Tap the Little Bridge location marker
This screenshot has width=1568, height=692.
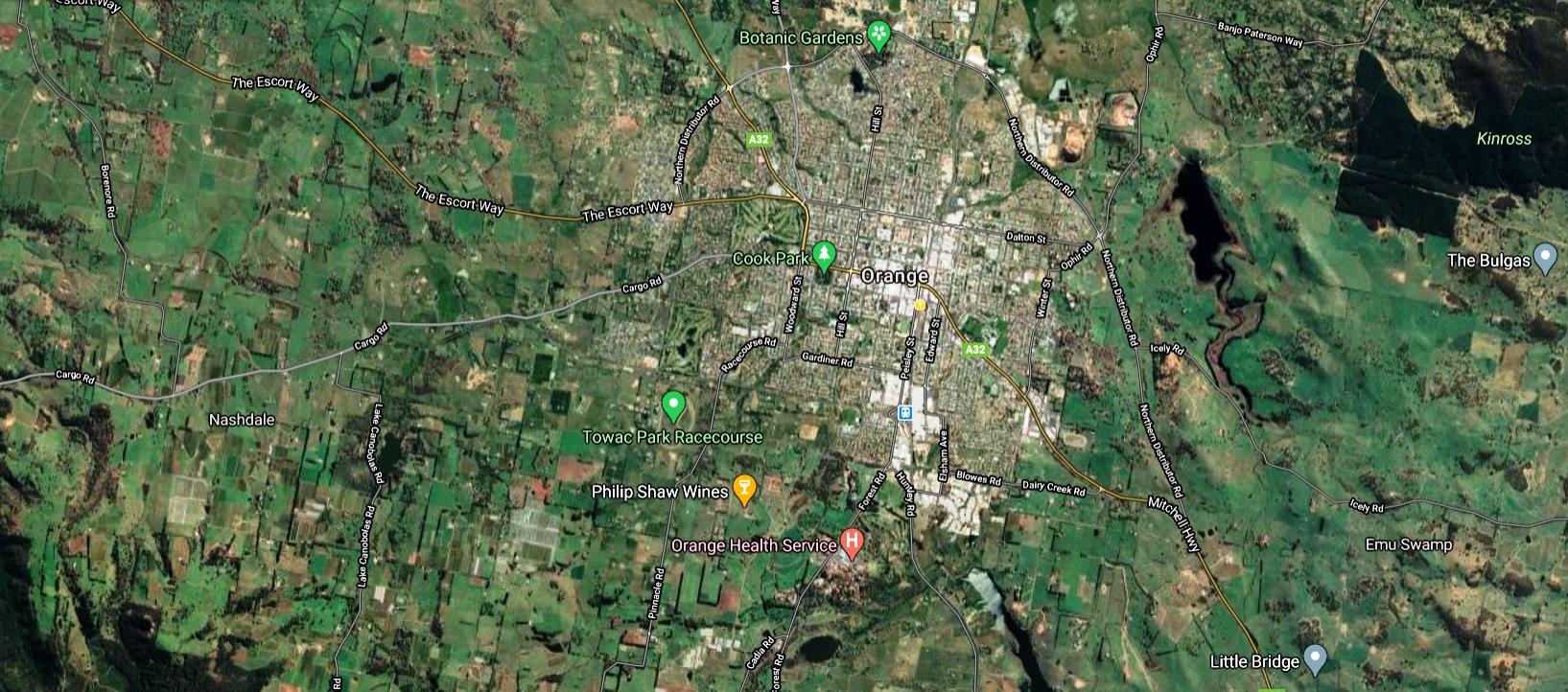coord(1316,659)
